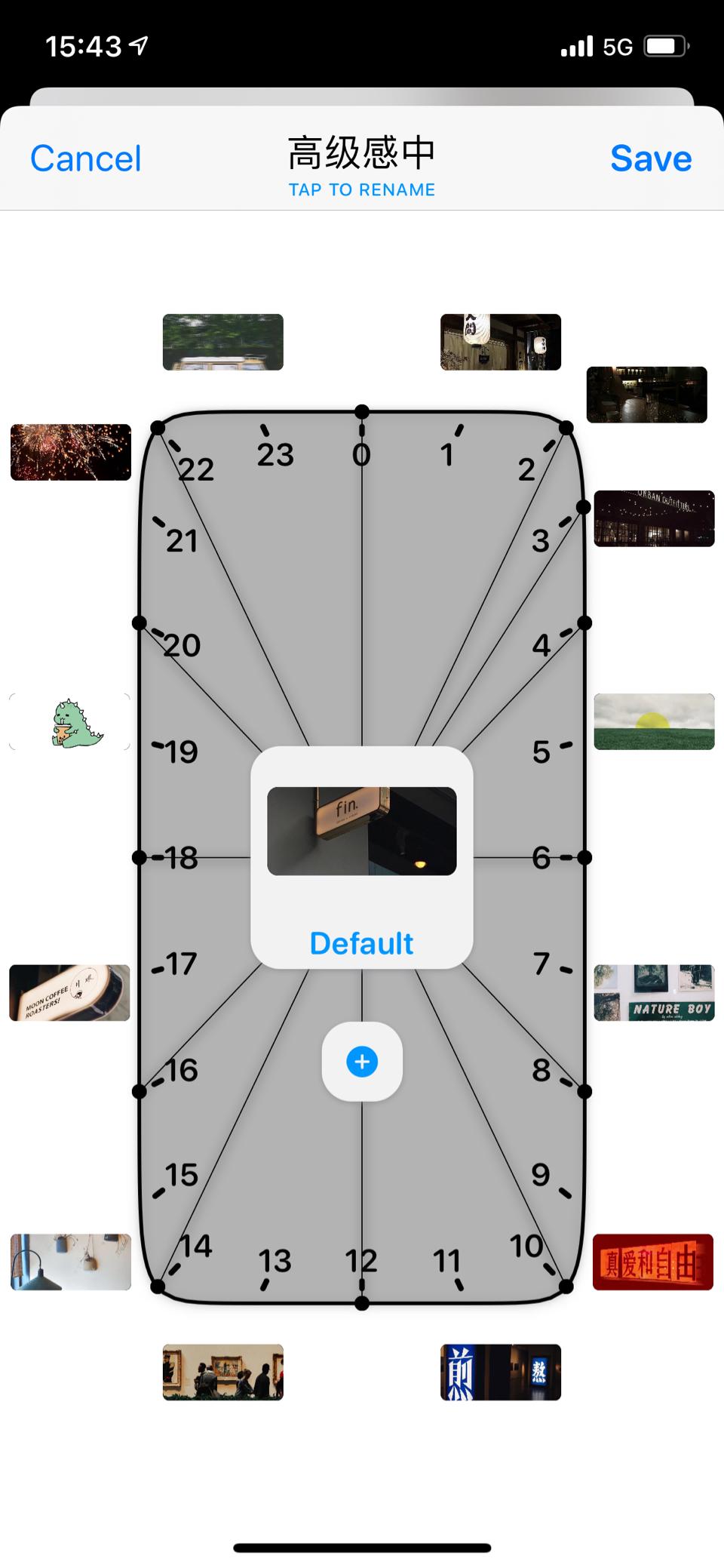Screen dimensions: 724x1568
Task: Add a new time slot with plus
Action: tap(362, 1062)
